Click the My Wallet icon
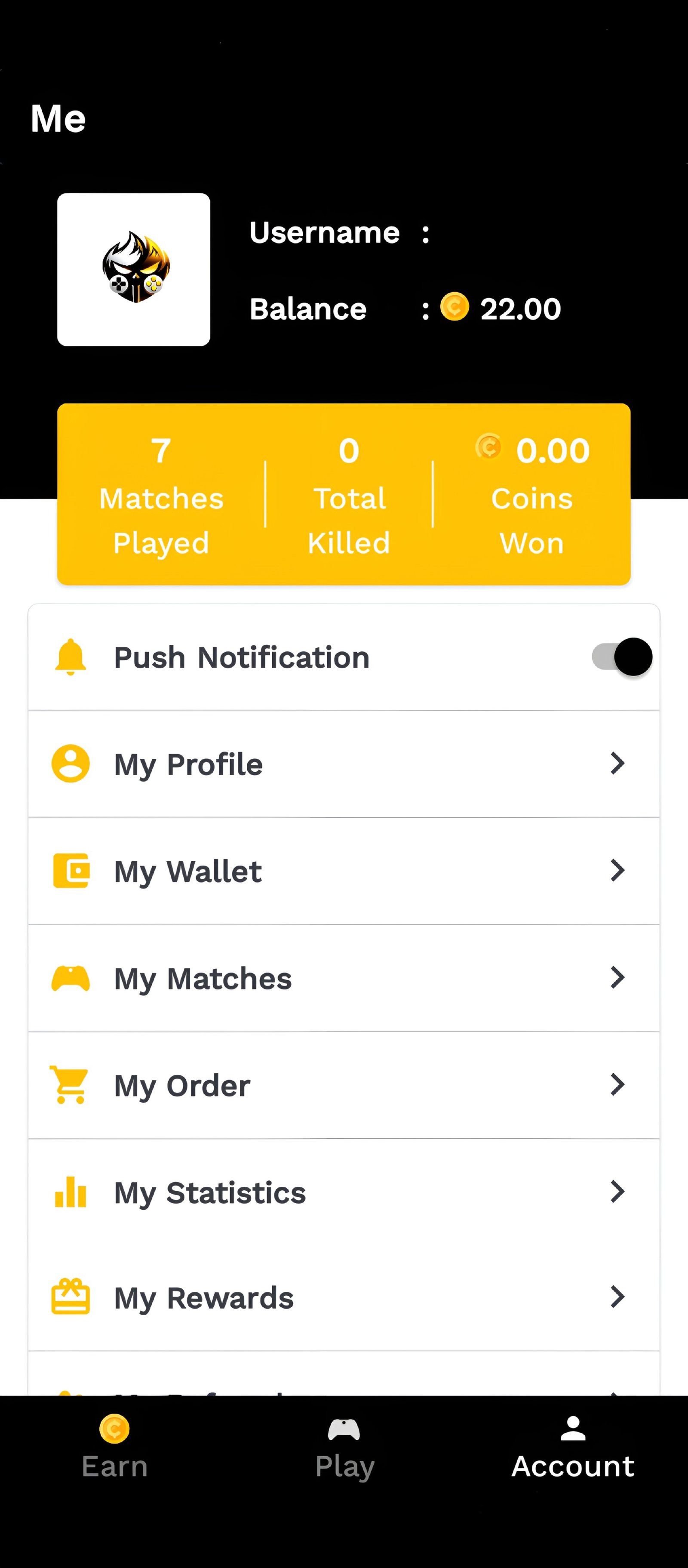Image resolution: width=688 pixels, height=1568 pixels. (70, 870)
